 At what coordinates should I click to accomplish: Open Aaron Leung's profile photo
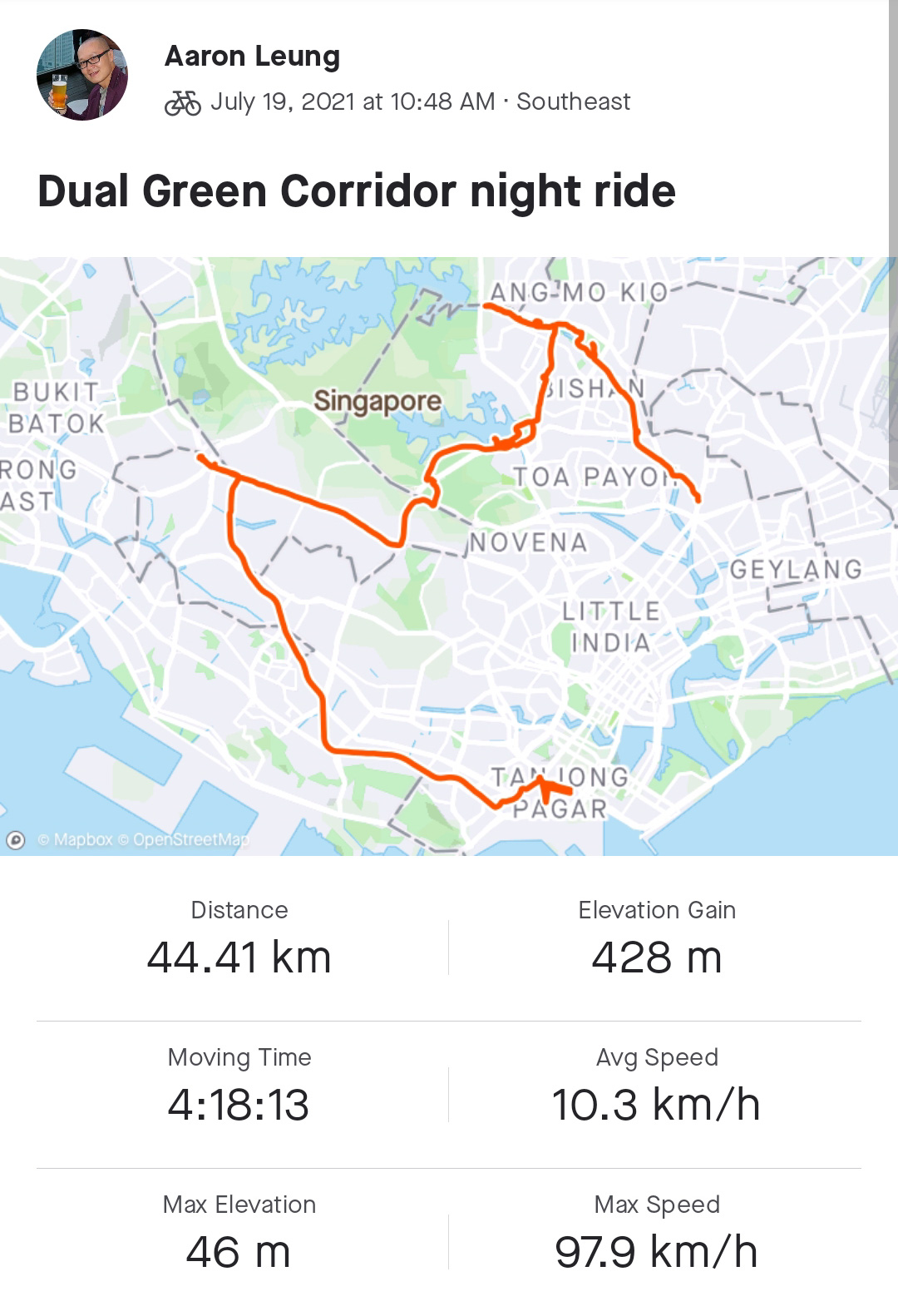click(82, 75)
